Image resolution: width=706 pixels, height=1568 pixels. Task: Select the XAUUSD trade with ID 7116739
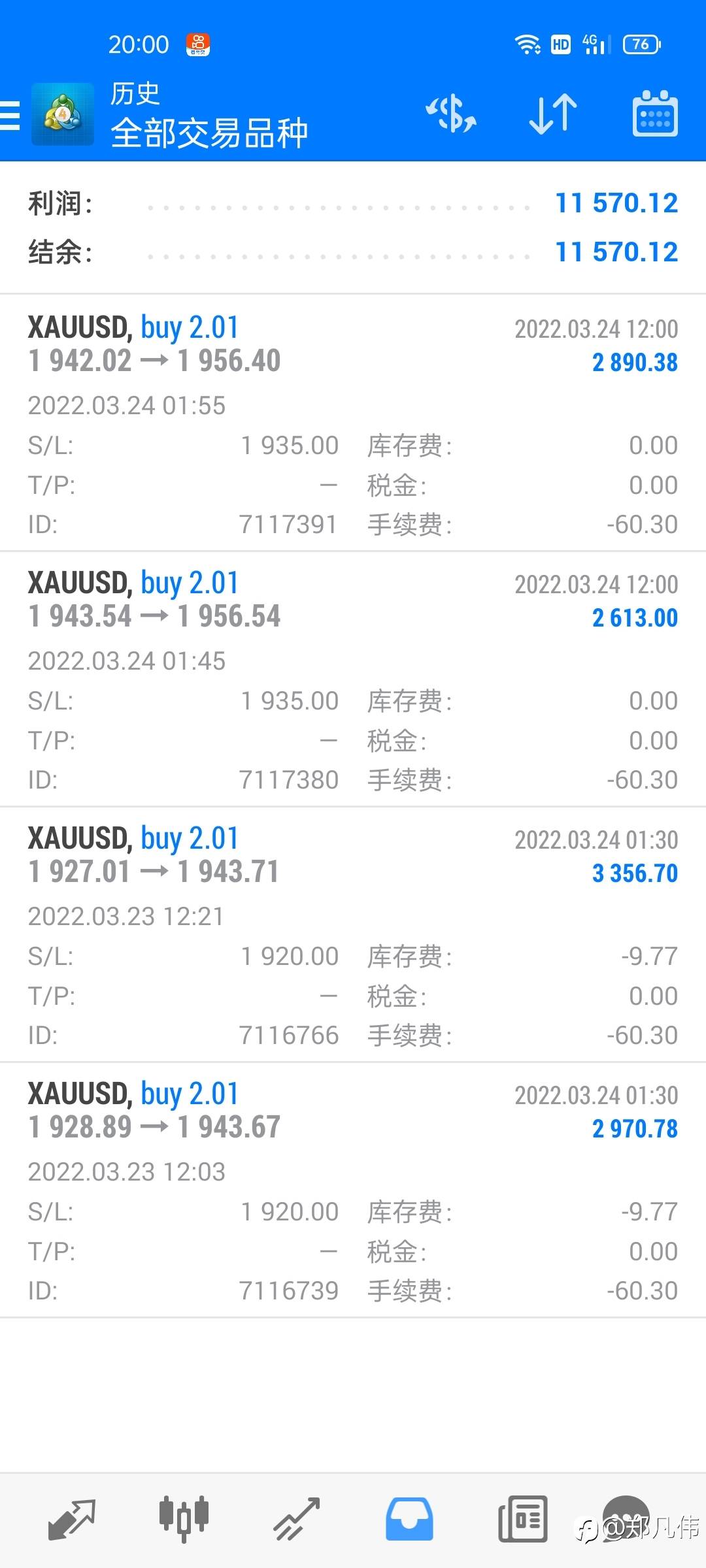[353, 1190]
